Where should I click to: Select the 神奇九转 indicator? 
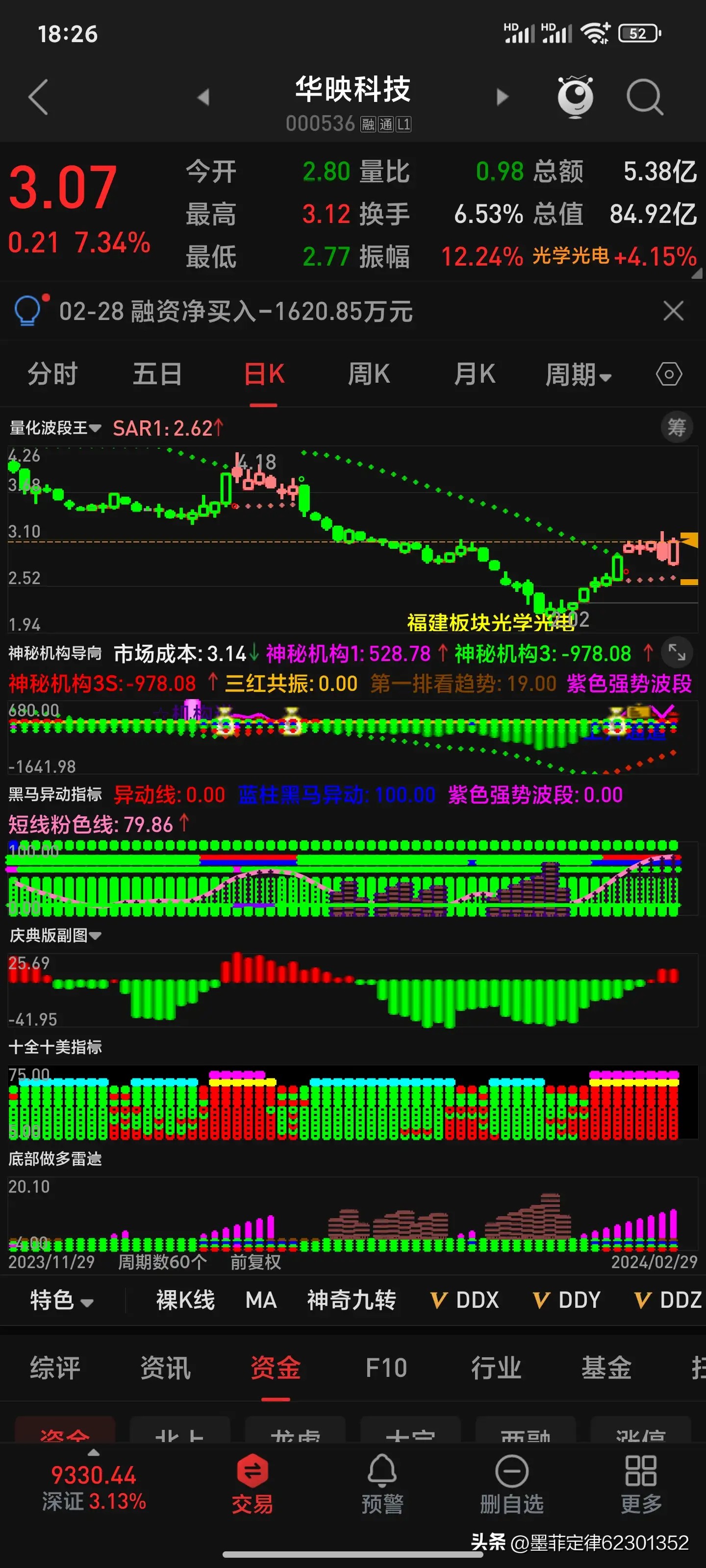click(x=352, y=1299)
